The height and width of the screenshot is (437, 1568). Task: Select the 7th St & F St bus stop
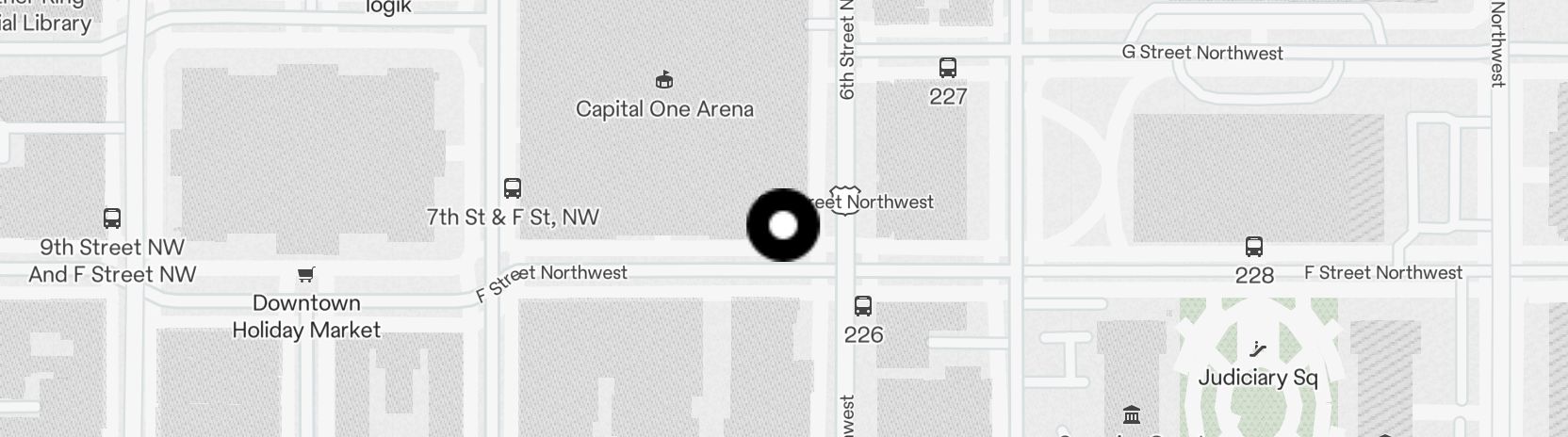coord(512,188)
